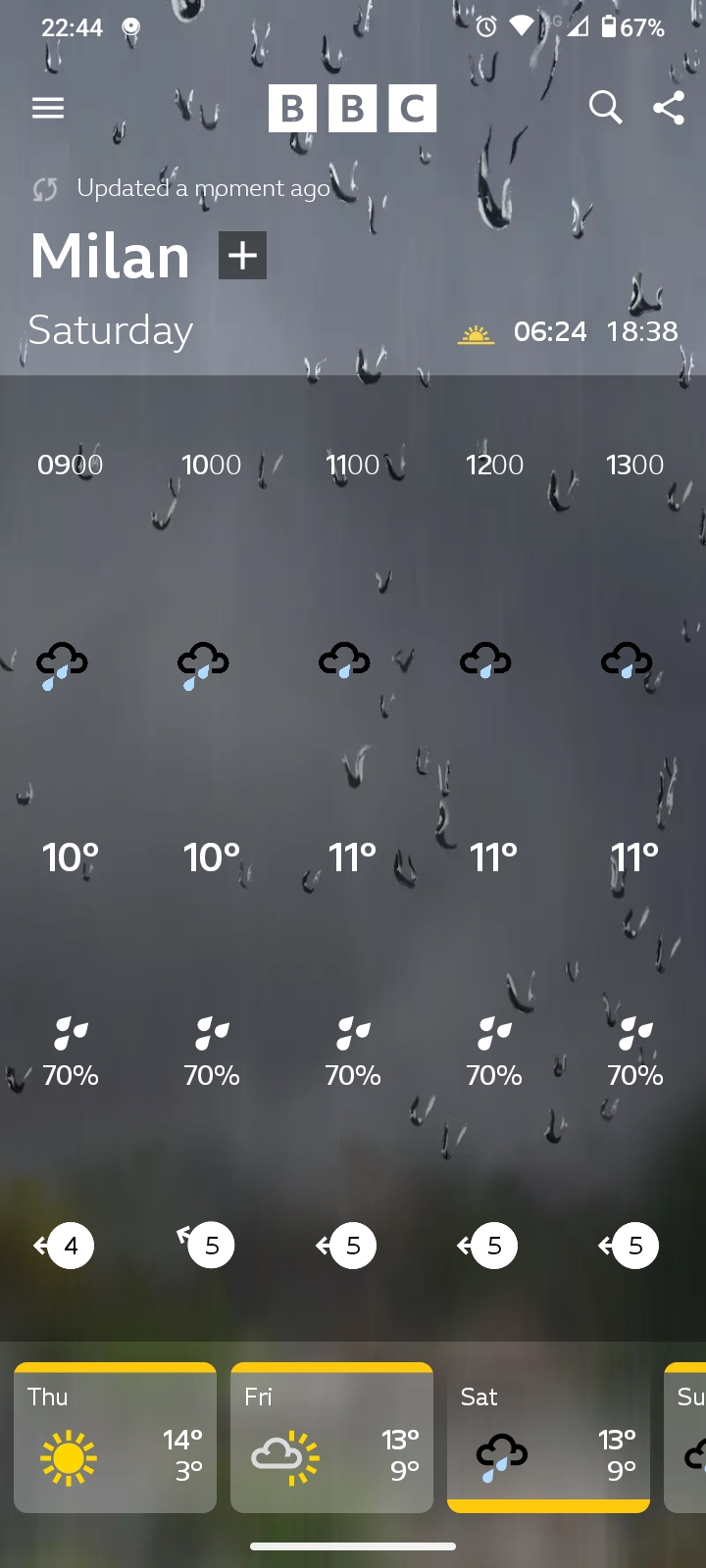This screenshot has width=706, height=1568.
Task: Select the Sat forecast card
Action: coord(548,1437)
